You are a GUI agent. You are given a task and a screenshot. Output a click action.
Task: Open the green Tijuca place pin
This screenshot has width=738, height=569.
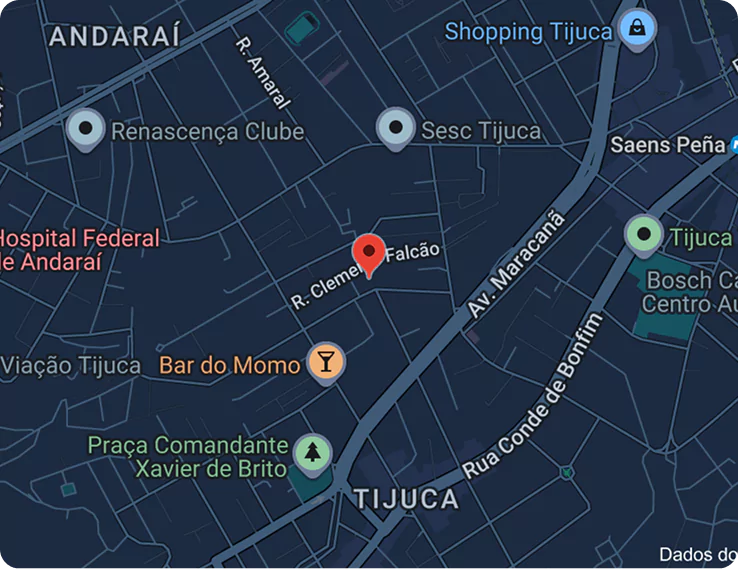tap(644, 236)
